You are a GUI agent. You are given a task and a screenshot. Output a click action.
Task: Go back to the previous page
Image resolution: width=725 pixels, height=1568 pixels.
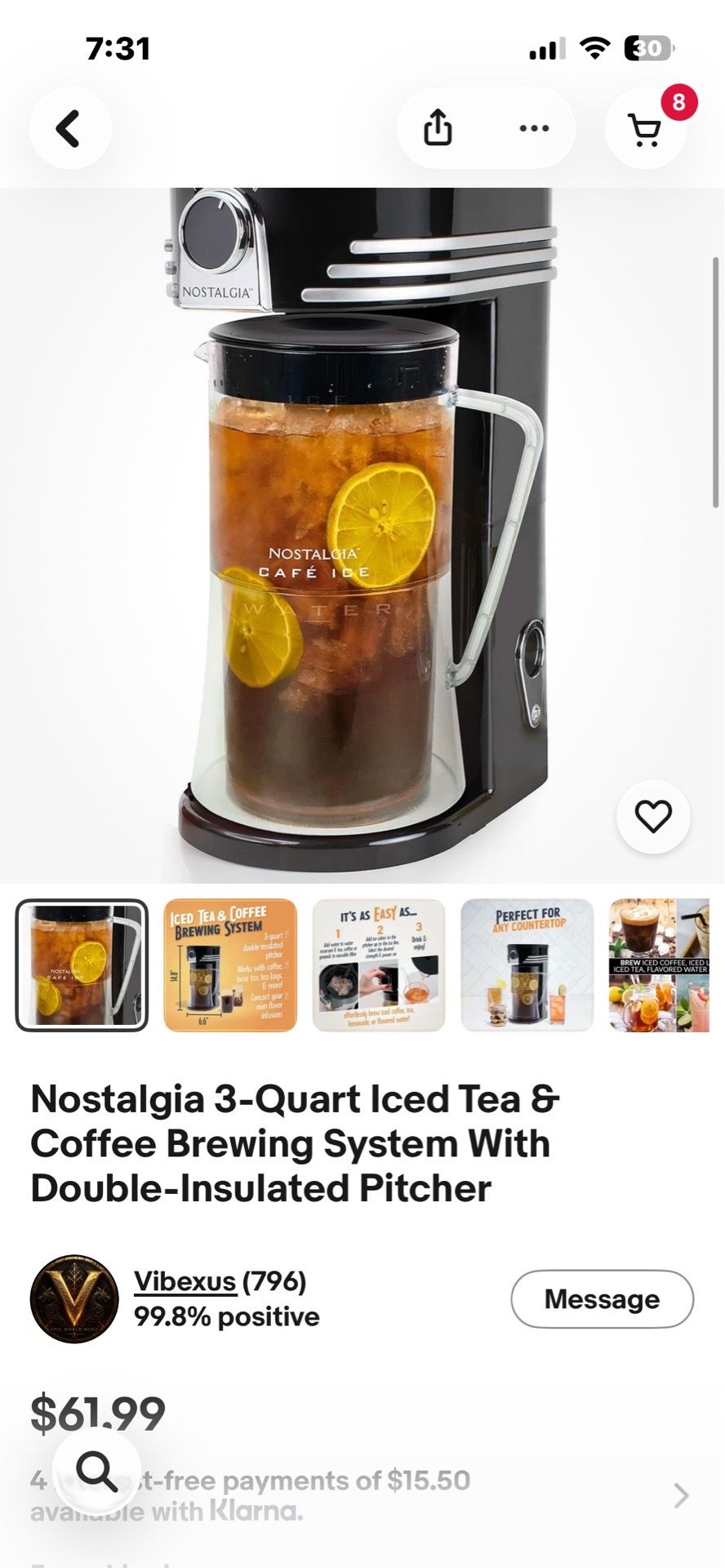click(70, 128)
